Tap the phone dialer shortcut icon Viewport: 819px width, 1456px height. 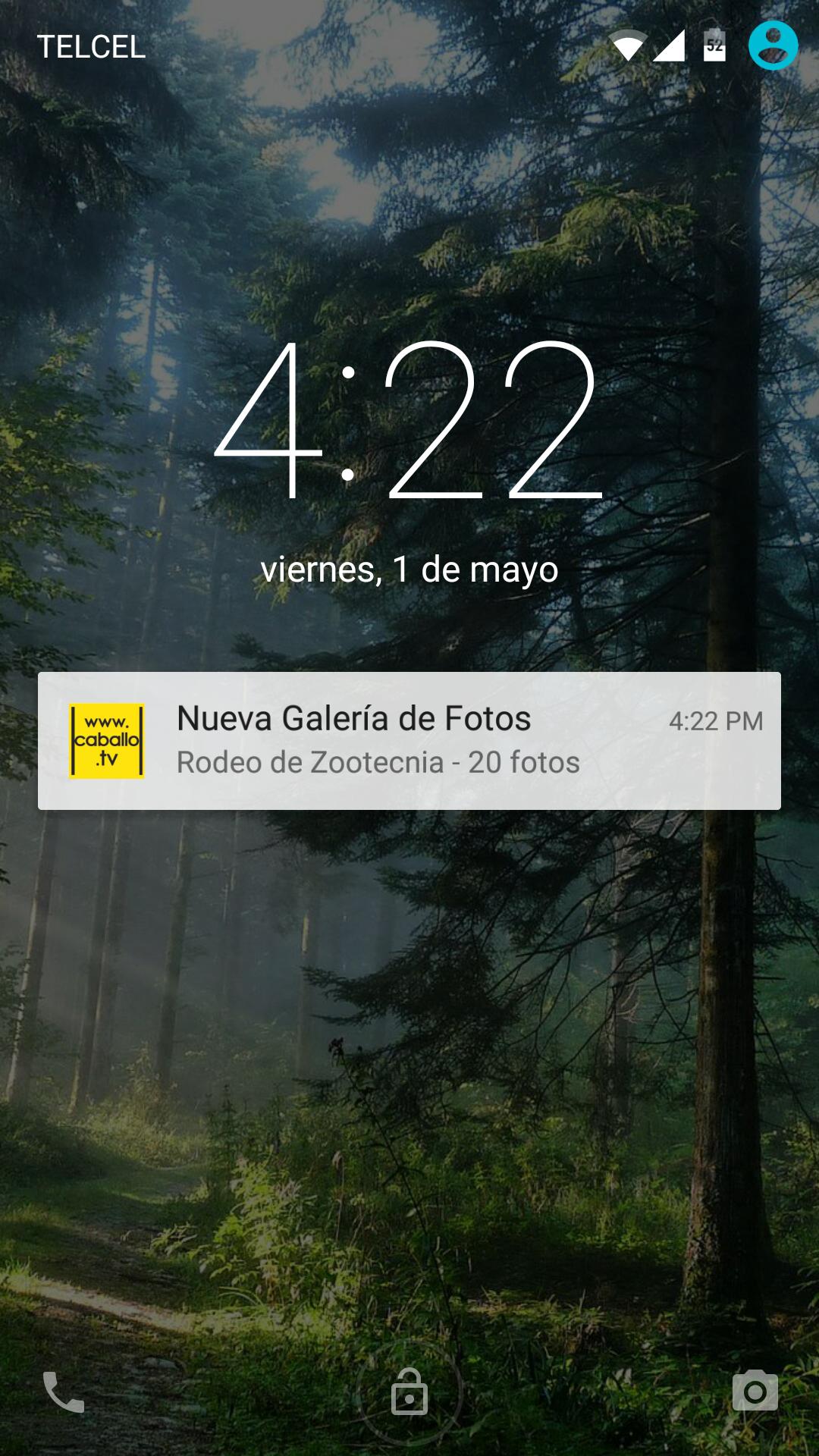(x=64, y=1392)
